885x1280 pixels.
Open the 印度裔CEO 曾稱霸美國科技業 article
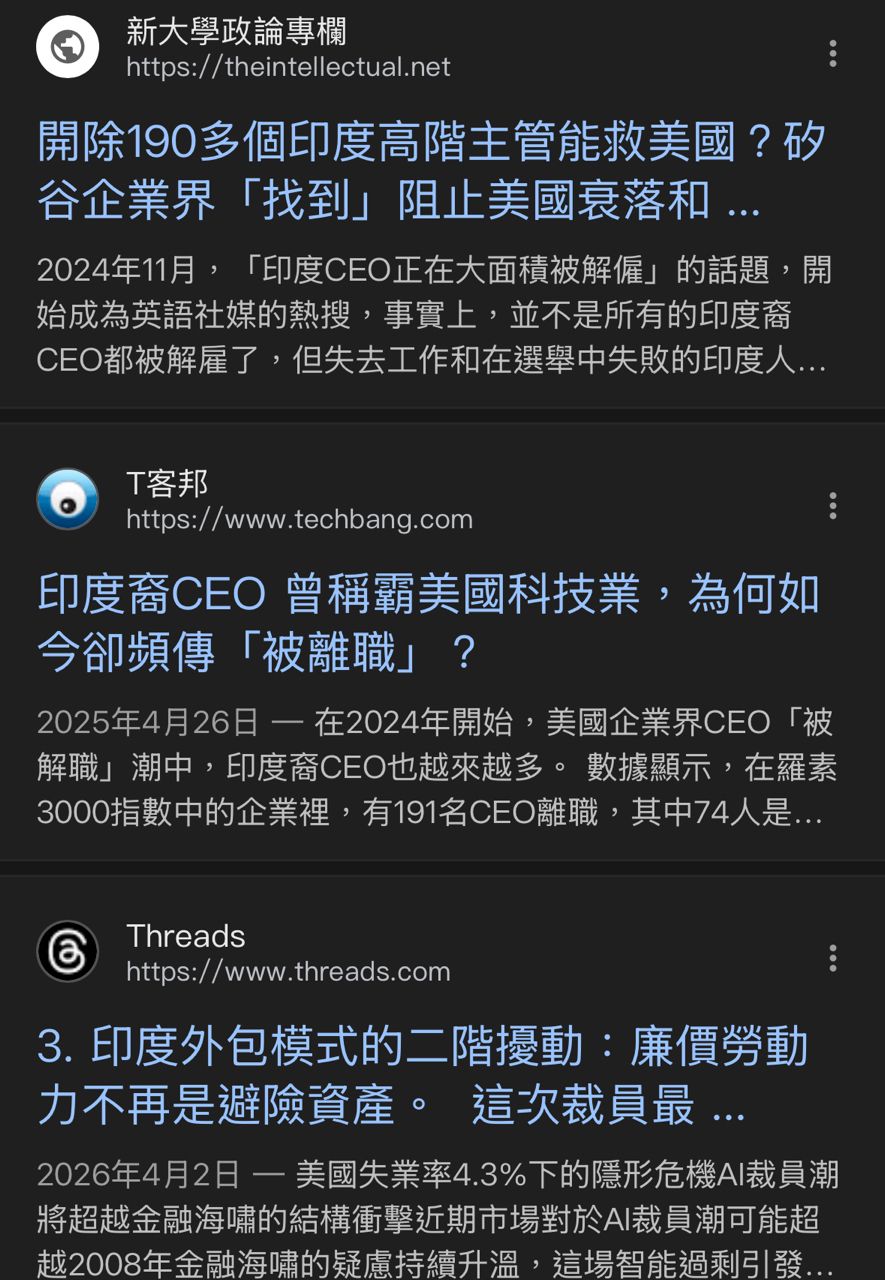tap(428, 623)
